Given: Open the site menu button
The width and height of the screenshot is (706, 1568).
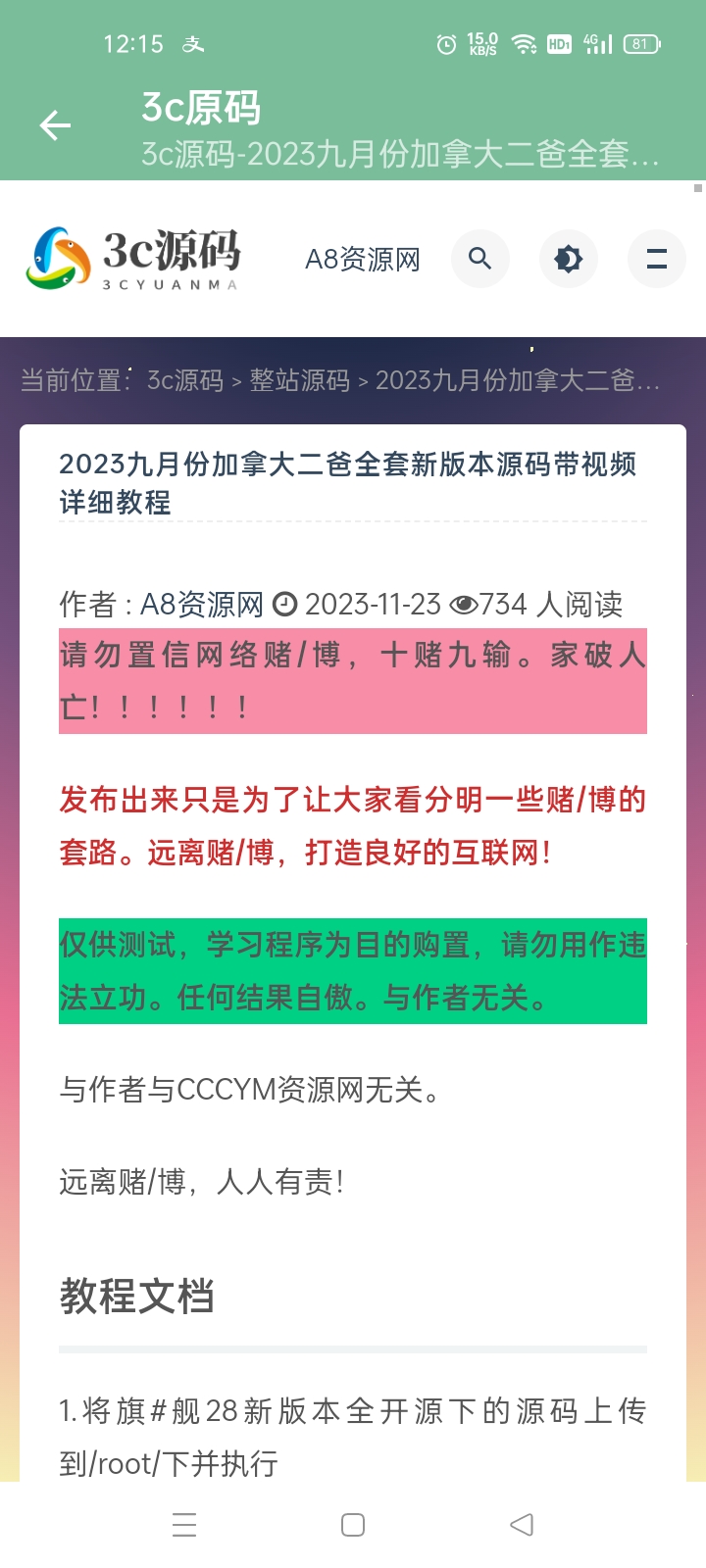Looking at the screenshot, I should [x=656, y=259].
